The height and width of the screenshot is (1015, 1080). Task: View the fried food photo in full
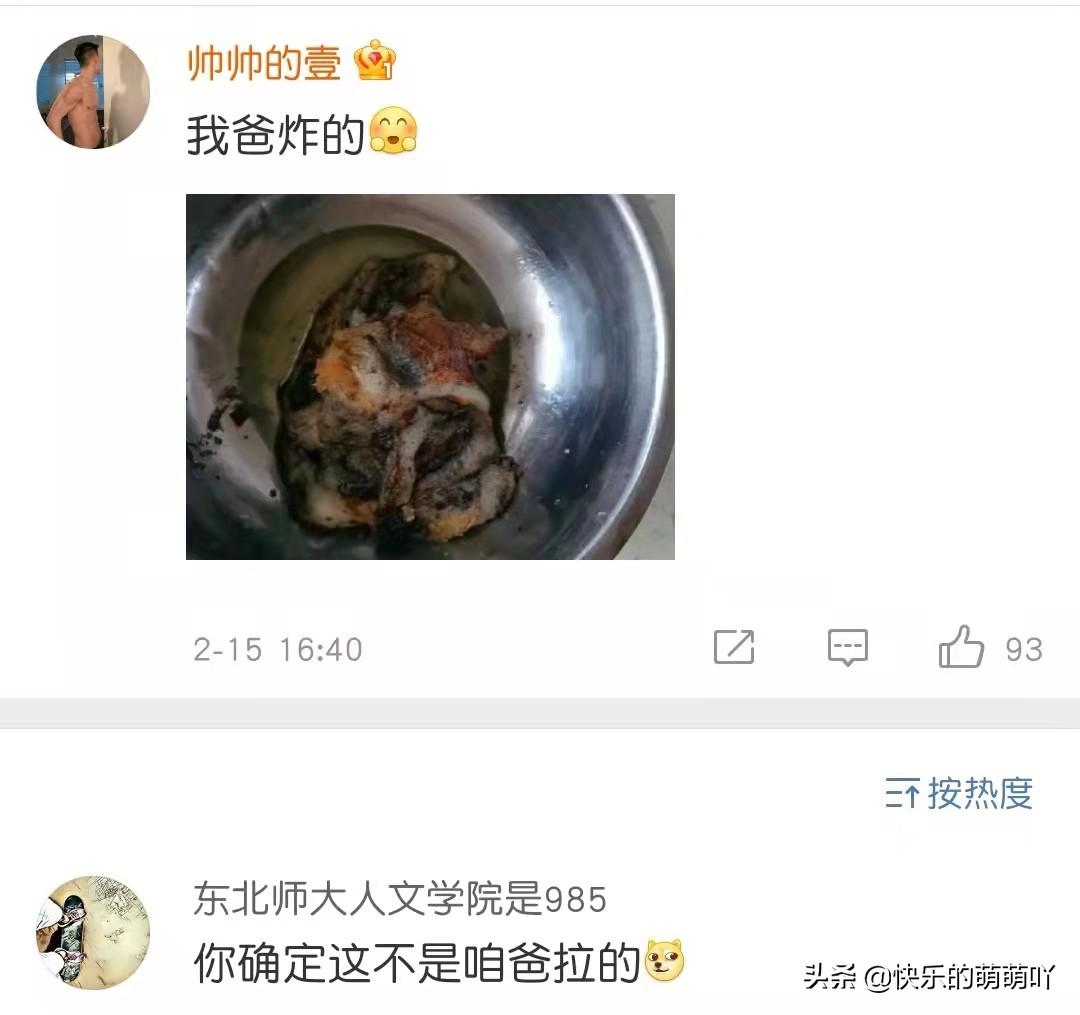[430, 377]
